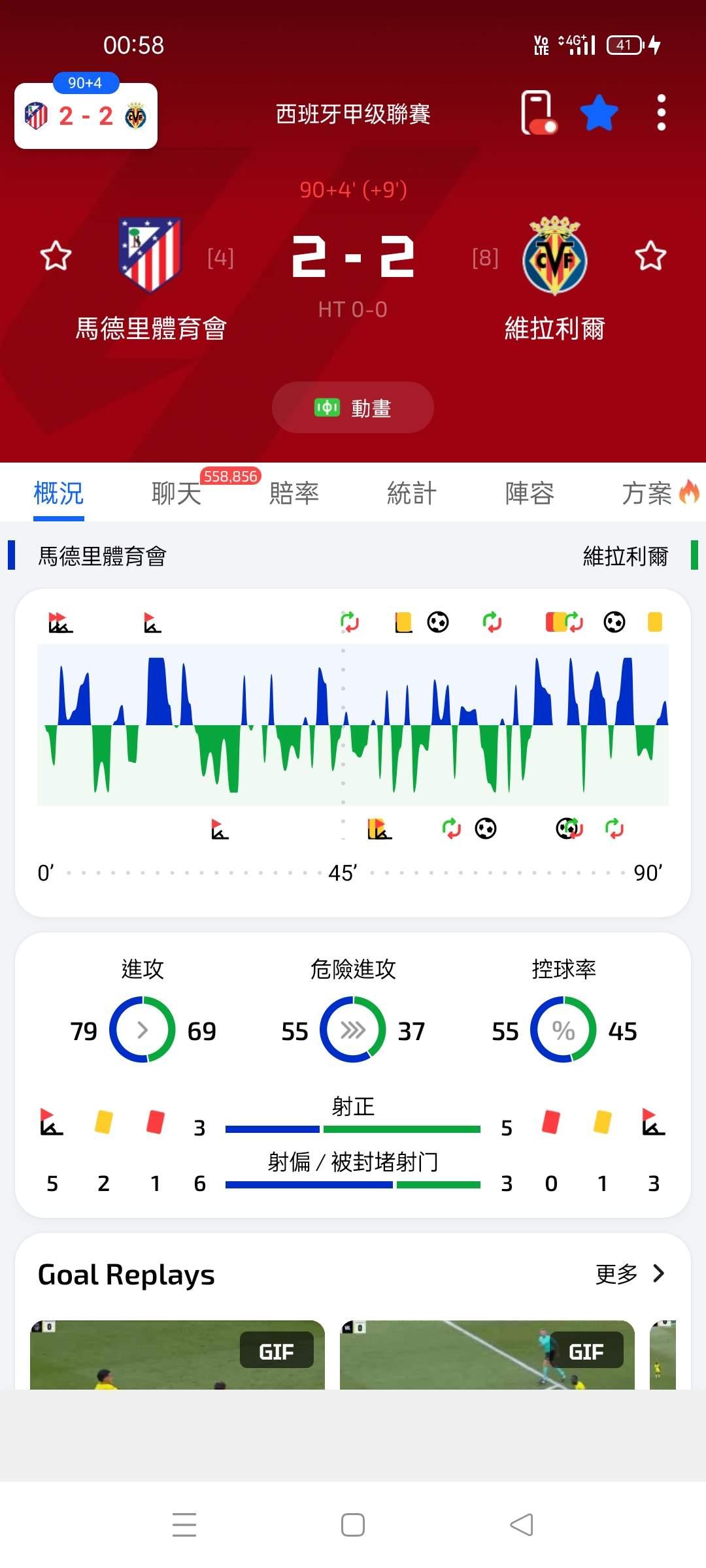Play the first goal replay GIF
706x1568 pixels.
coord(177,1354)
